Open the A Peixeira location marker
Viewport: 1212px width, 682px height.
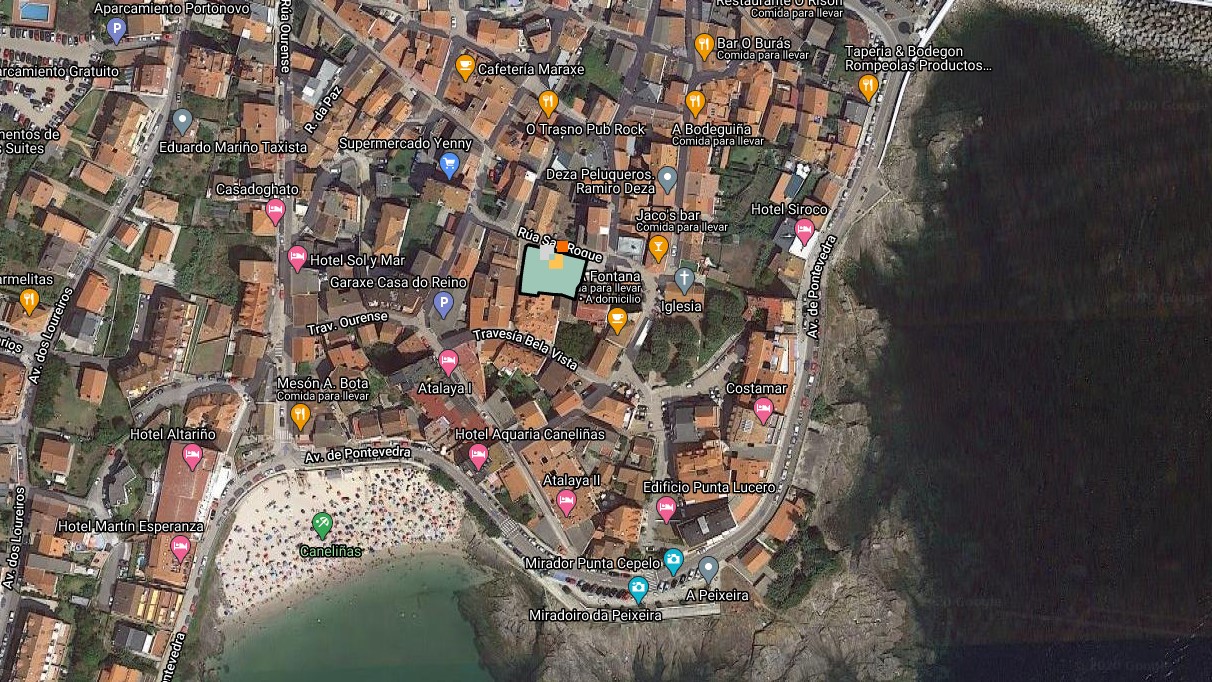click(x=708, y=569)
